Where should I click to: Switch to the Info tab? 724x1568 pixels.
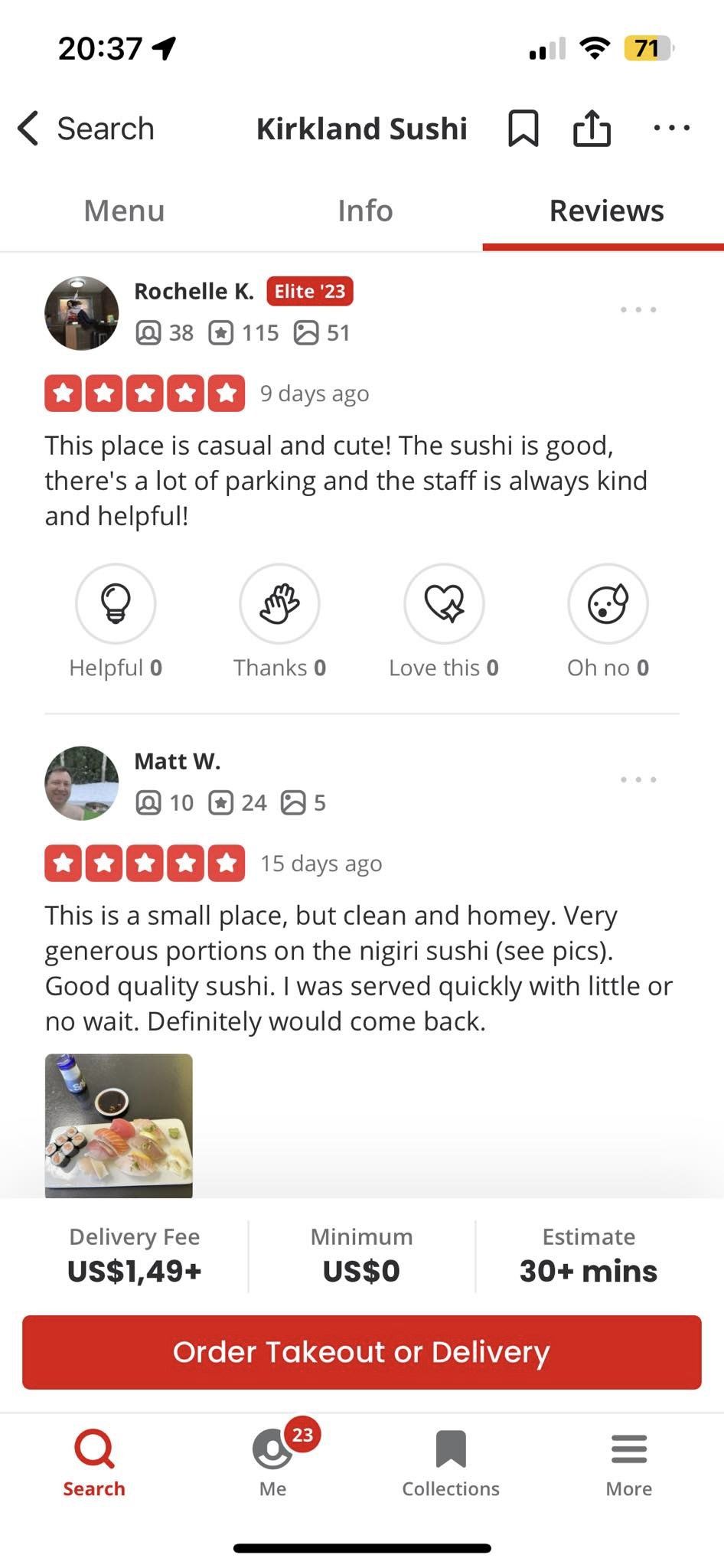365,211
